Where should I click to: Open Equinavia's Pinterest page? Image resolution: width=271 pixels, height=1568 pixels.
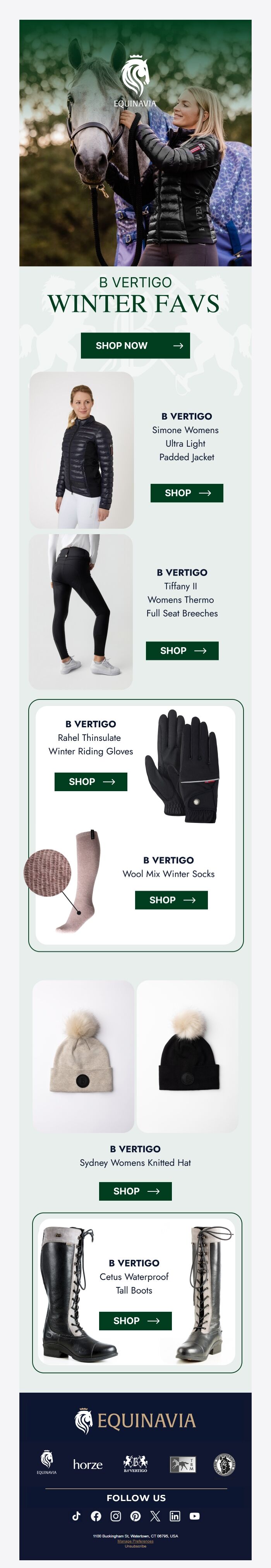coord(135,1516)
